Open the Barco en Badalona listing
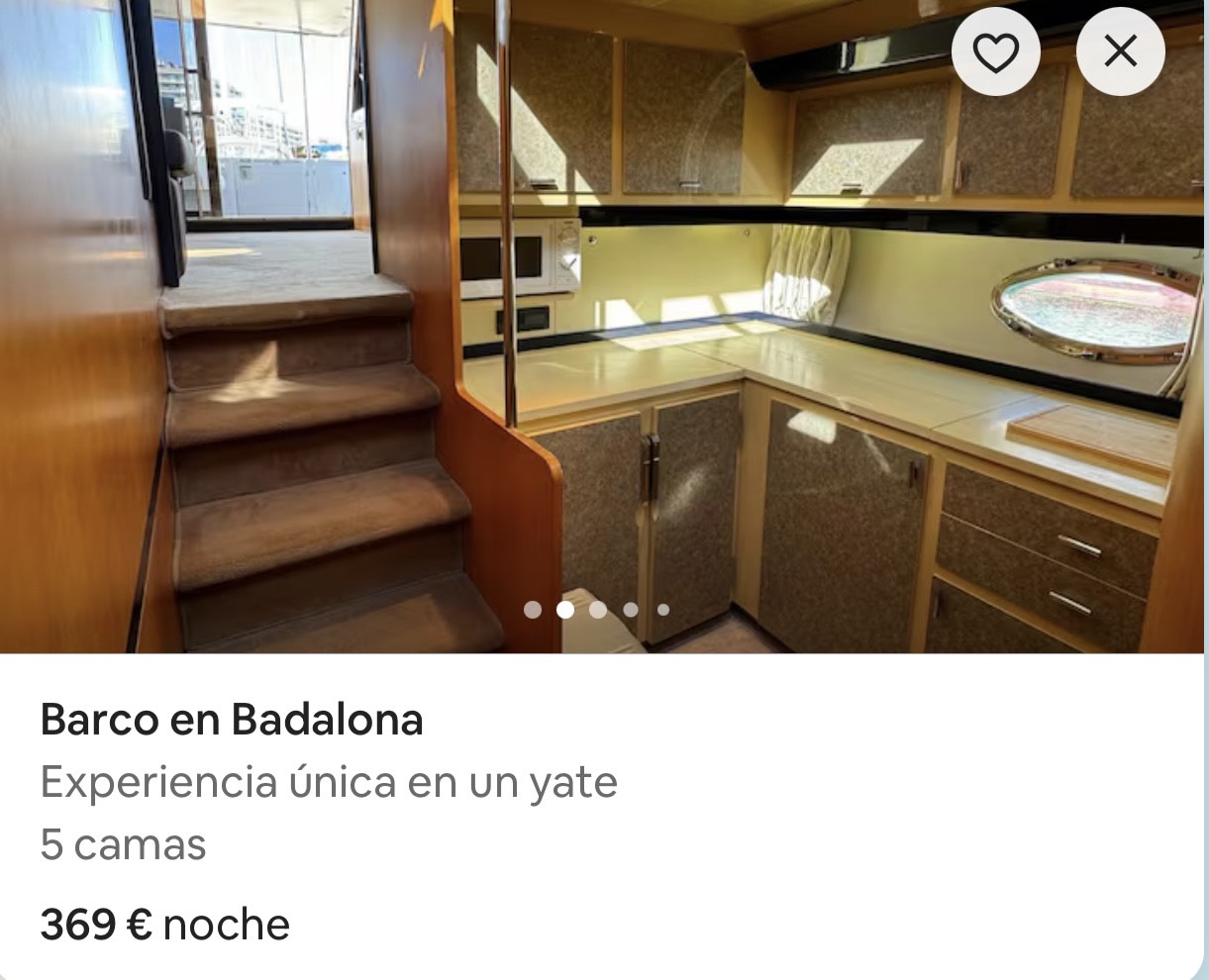The image size is (1209, 980). [232, 720]
